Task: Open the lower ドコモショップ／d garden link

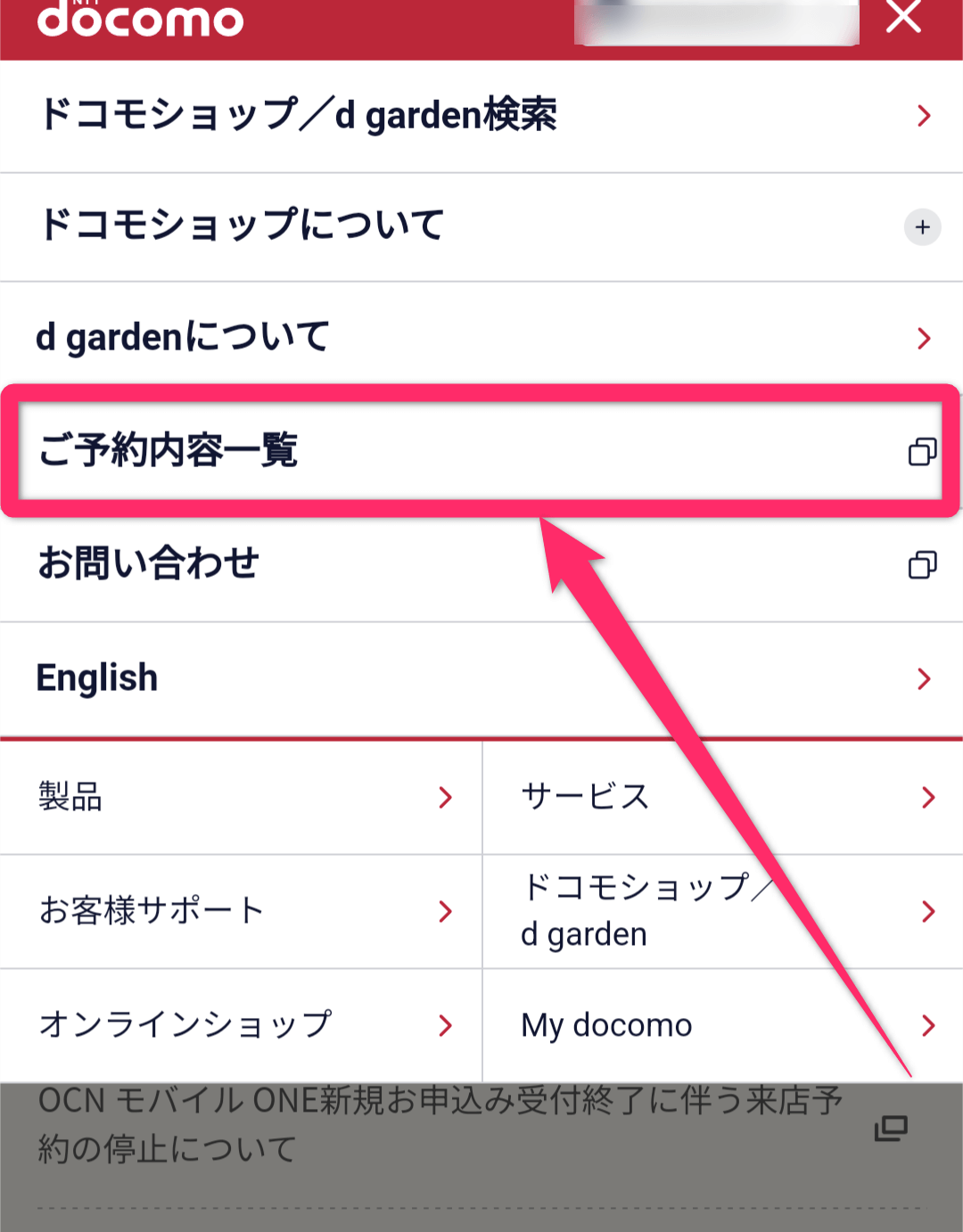Action: pyautogui.click(x=722, y=911)
